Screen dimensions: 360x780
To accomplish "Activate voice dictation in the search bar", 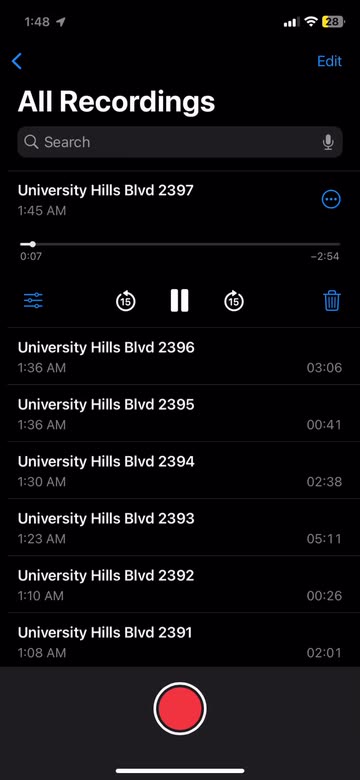I will pyautogui.click(x=328, y=142).
